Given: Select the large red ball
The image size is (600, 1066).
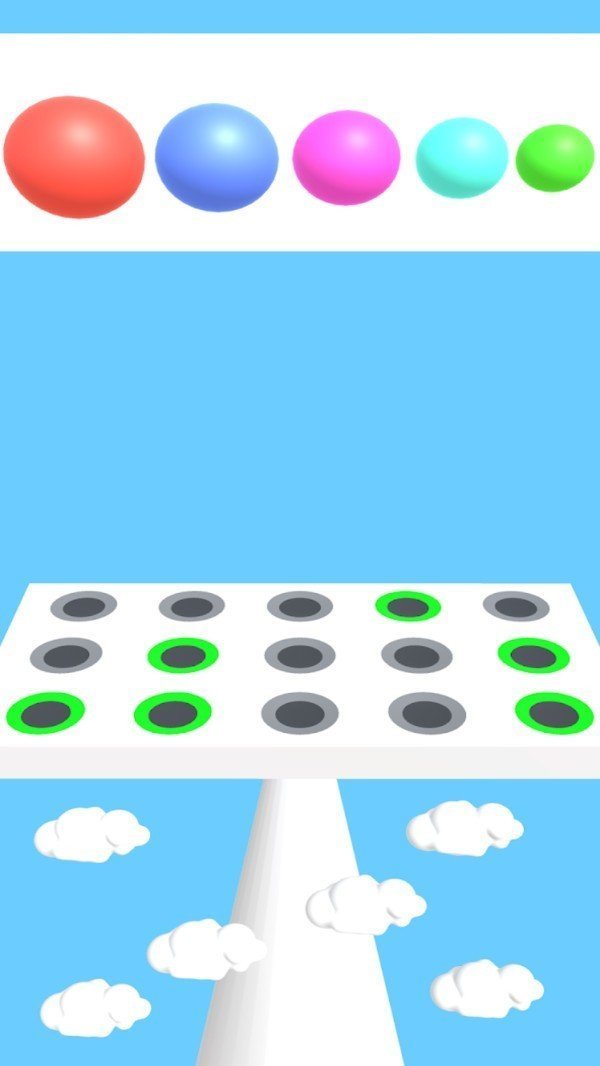Looking at the screenshot, I should (74, 157).
